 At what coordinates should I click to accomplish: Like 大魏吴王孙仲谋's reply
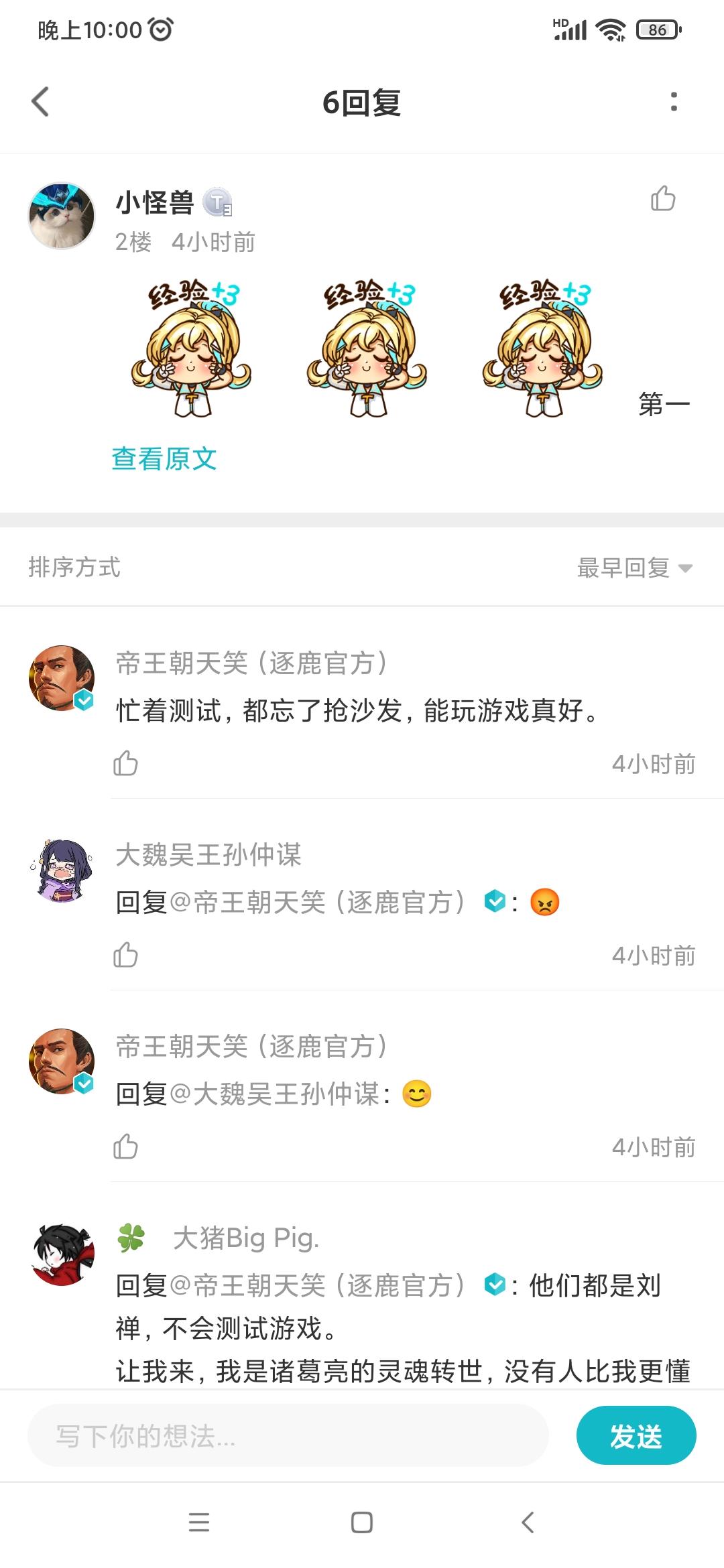point(126,956)
